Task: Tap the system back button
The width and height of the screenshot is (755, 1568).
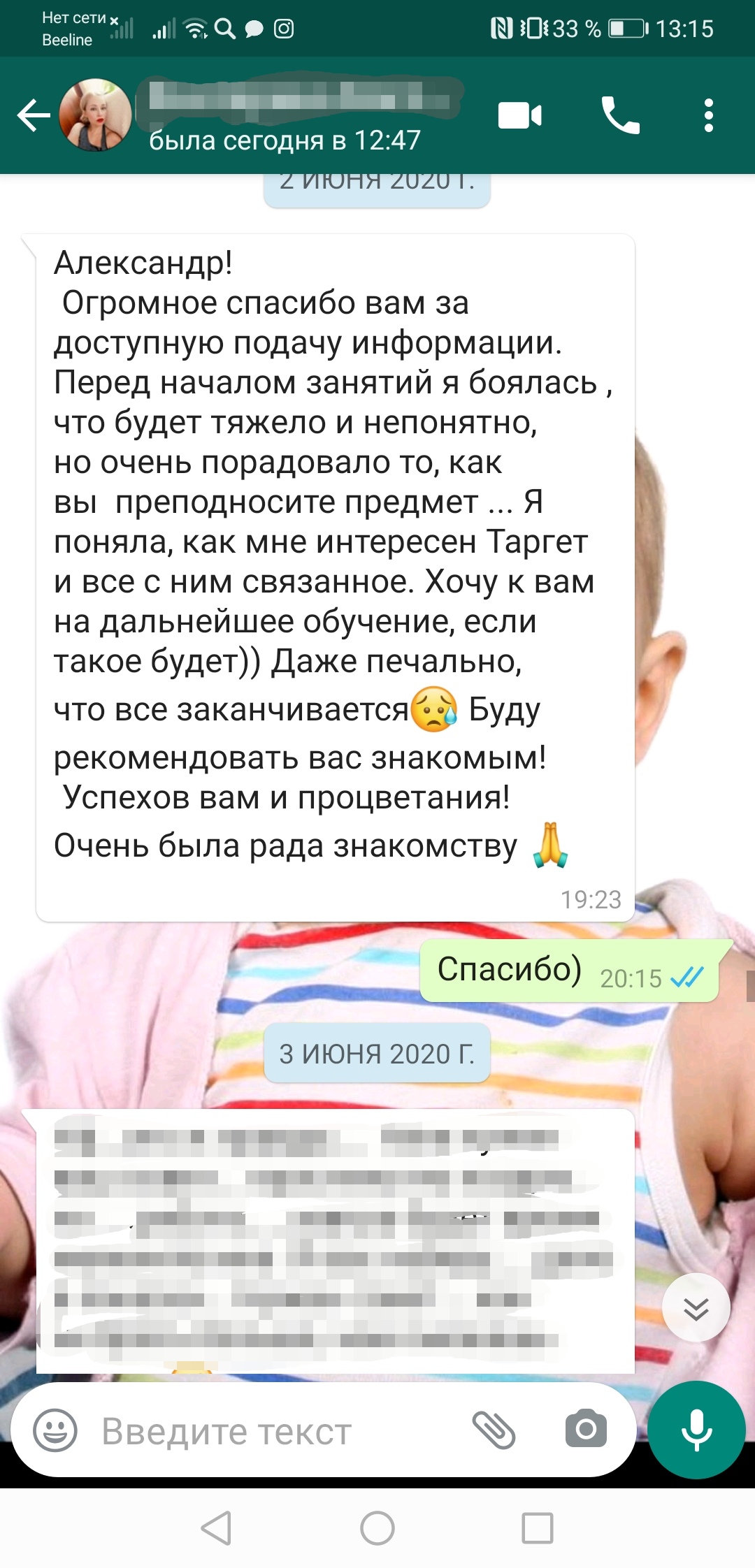Action: click(x=216, y=1528)
